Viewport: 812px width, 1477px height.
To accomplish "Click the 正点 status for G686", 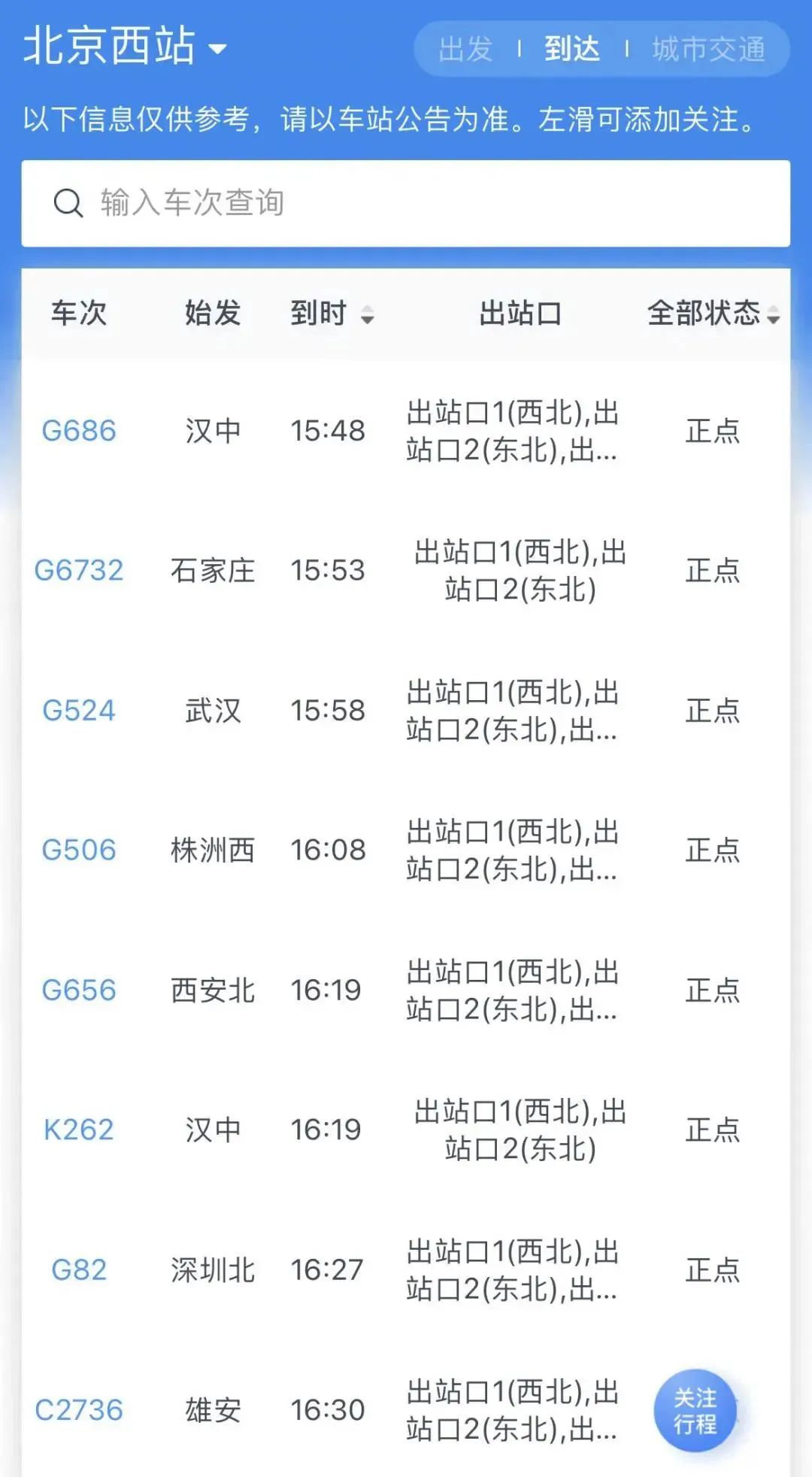I will (x=713, y=431).
